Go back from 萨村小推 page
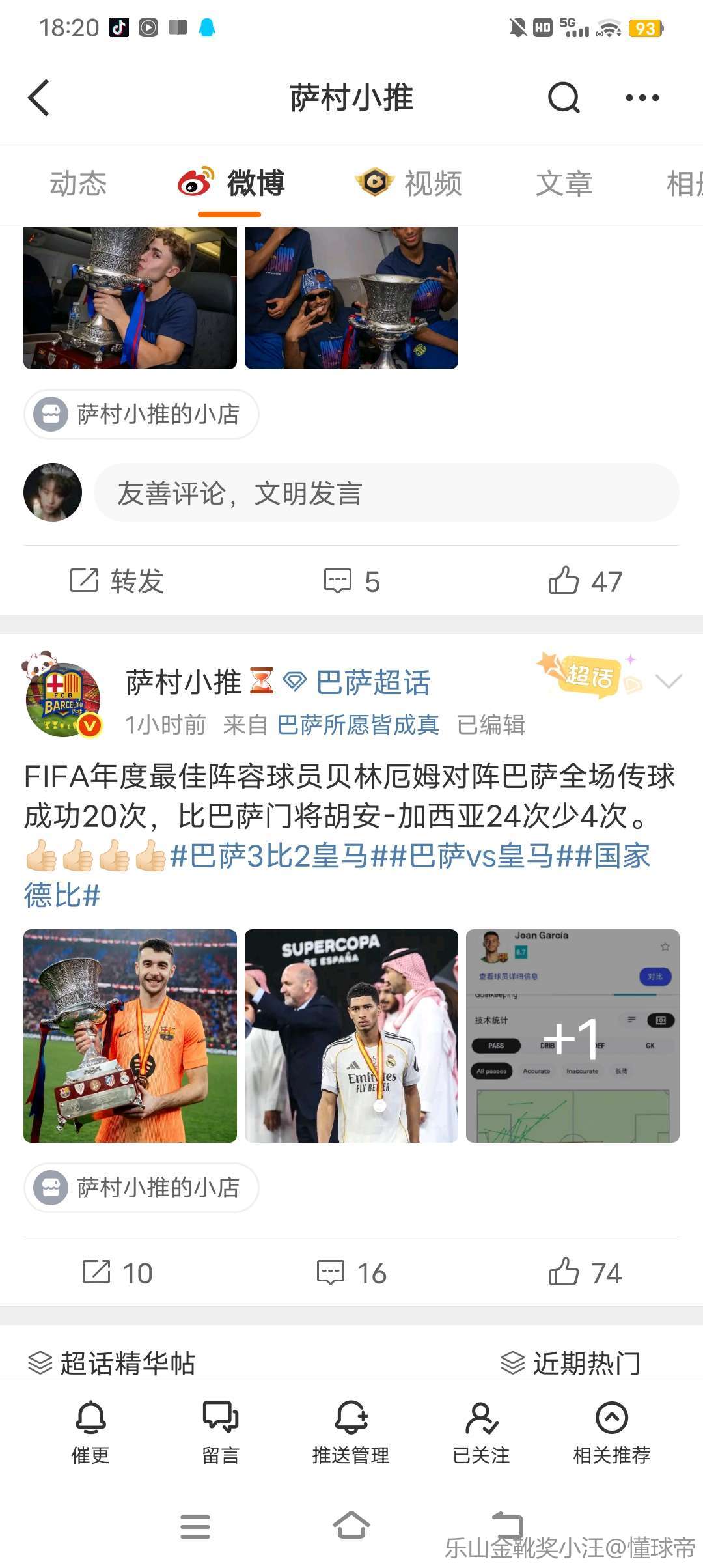This screenshot has height=1568, width=703. click(39, 98)
